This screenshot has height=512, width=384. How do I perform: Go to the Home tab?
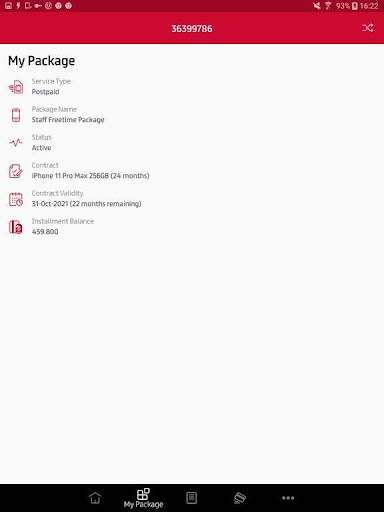(95, 498)
